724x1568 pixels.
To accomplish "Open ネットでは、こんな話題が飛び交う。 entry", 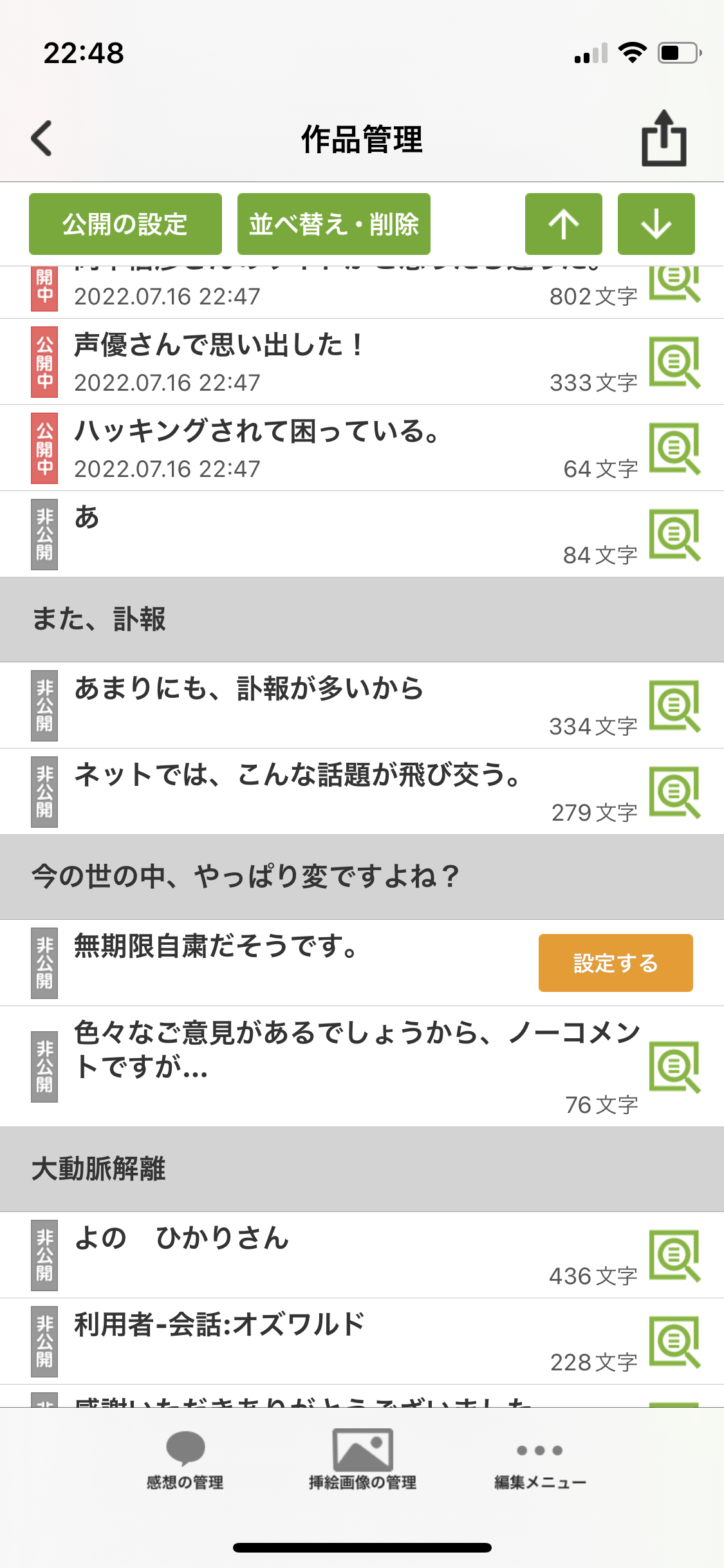I will tap(296, 775).
